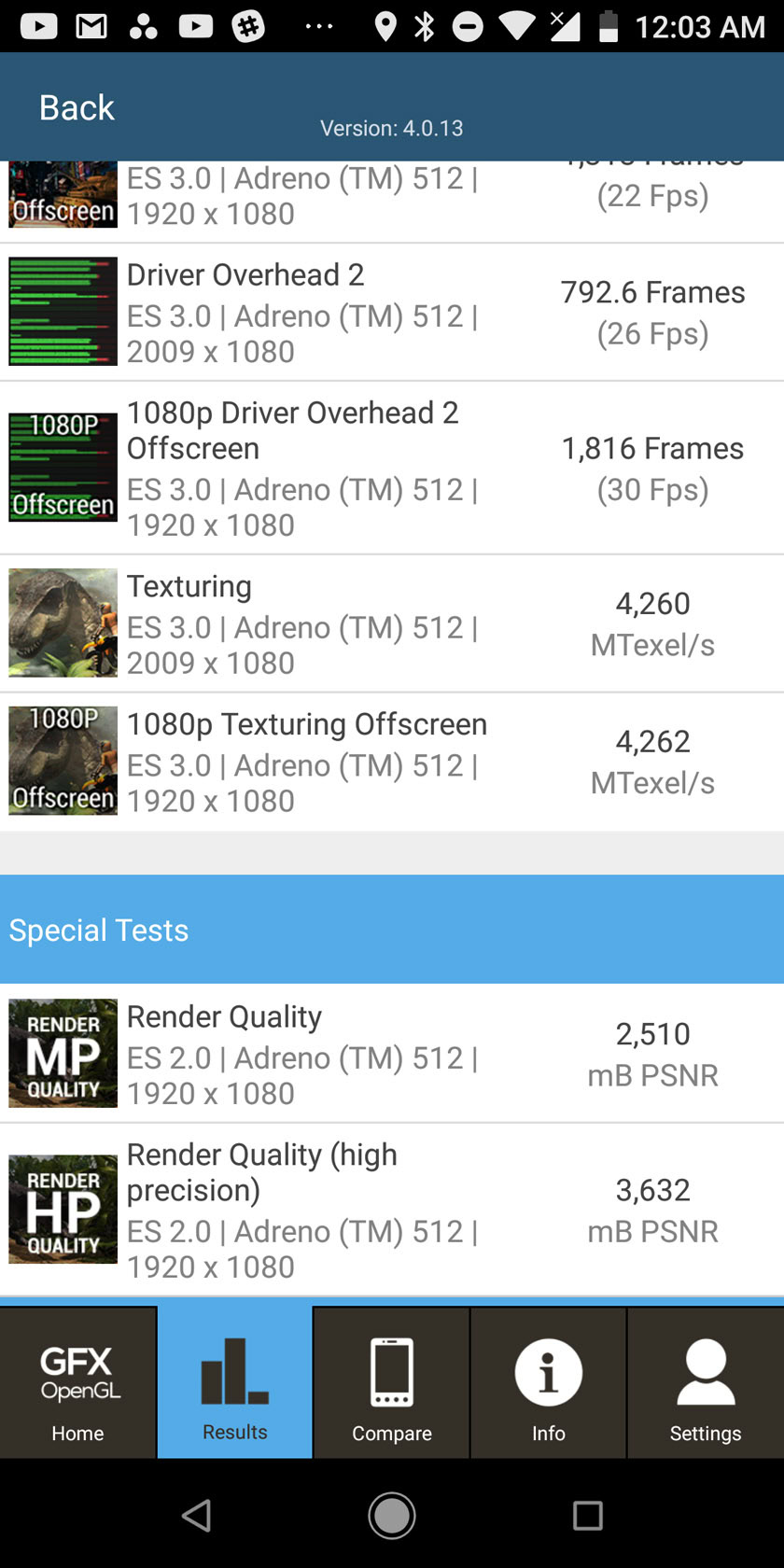Open 1080p Driver Overhead 2 Offscreen result
Image resolution: width=784 pixels, height=1568 pixels.
click(392, 469)
